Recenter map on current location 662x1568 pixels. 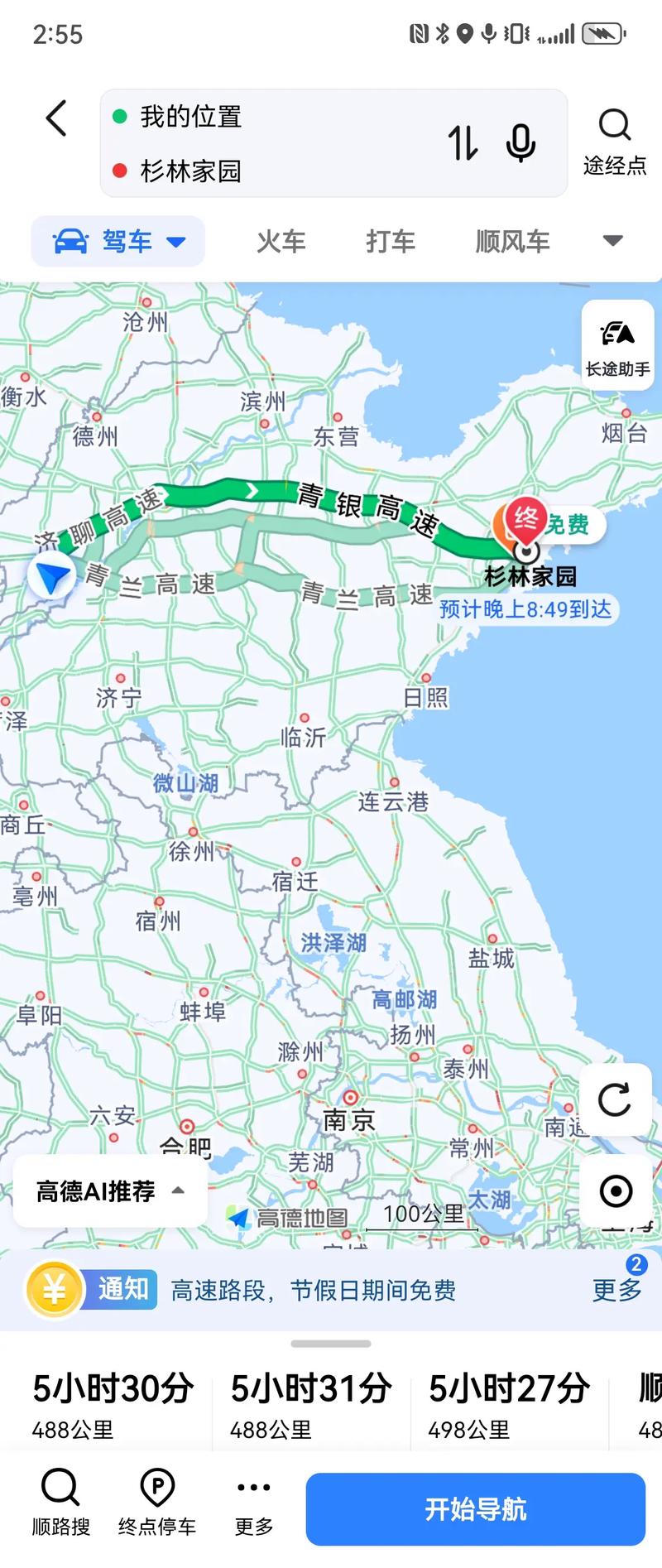click(616, 1192)
